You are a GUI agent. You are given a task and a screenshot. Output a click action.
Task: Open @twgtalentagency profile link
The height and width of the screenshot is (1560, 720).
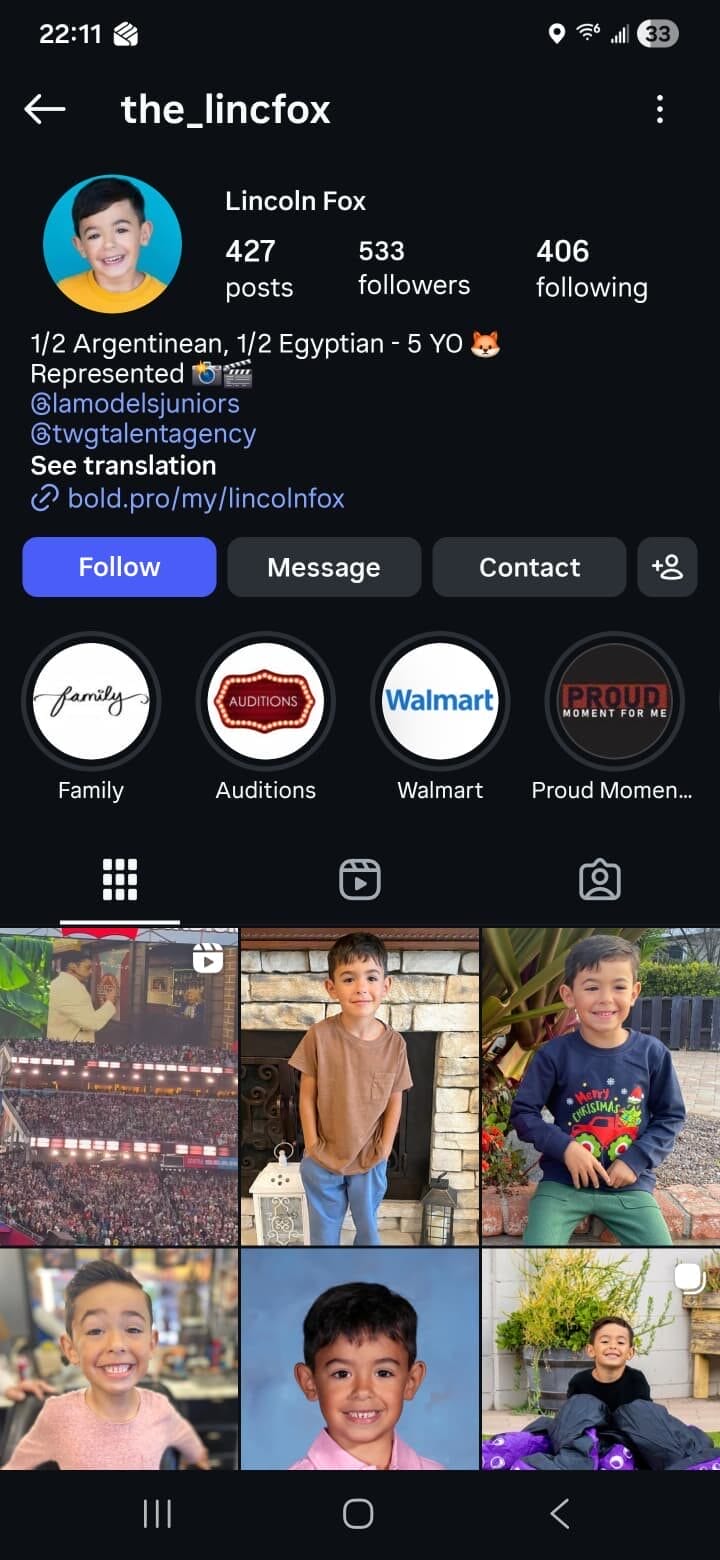click(x=143, y=434)
